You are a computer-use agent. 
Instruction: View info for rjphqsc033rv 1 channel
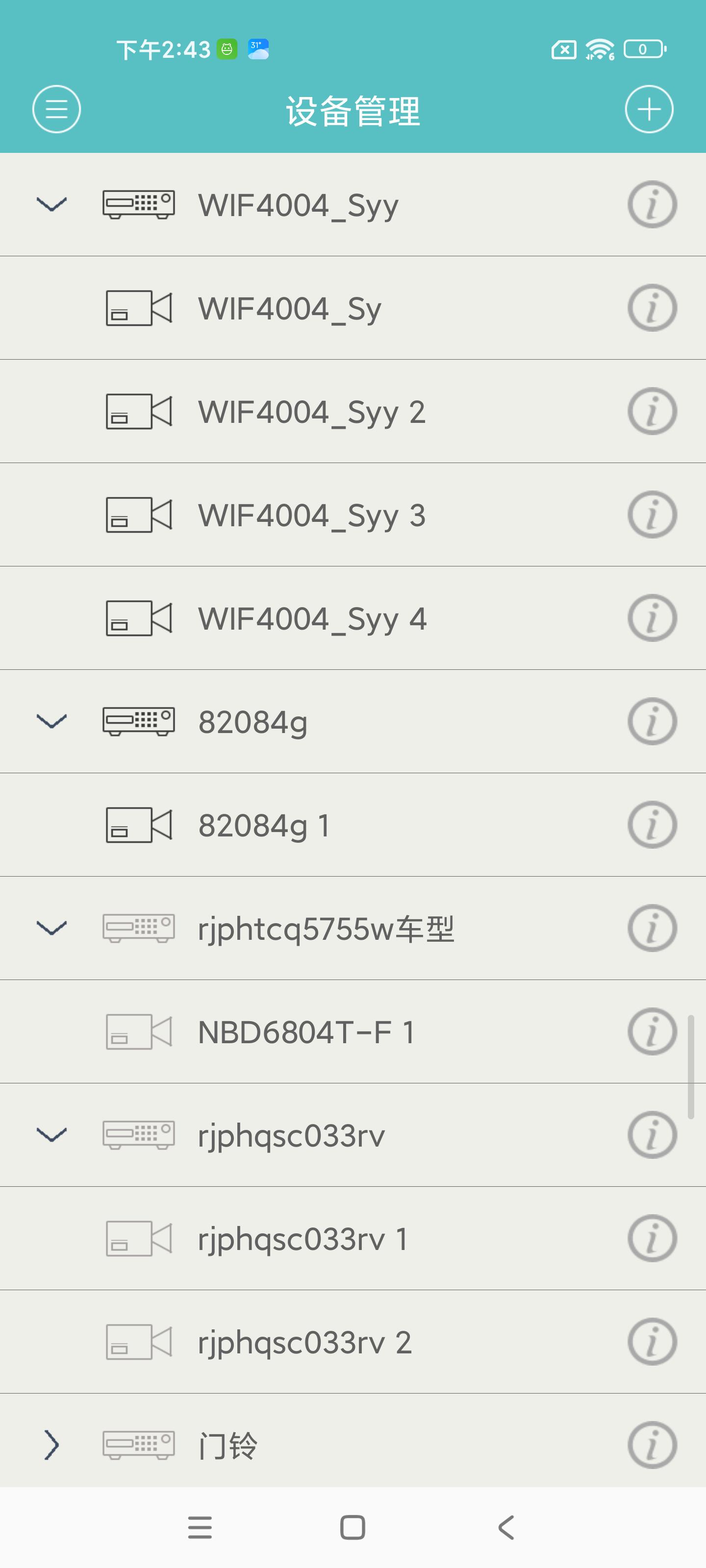652,1238
